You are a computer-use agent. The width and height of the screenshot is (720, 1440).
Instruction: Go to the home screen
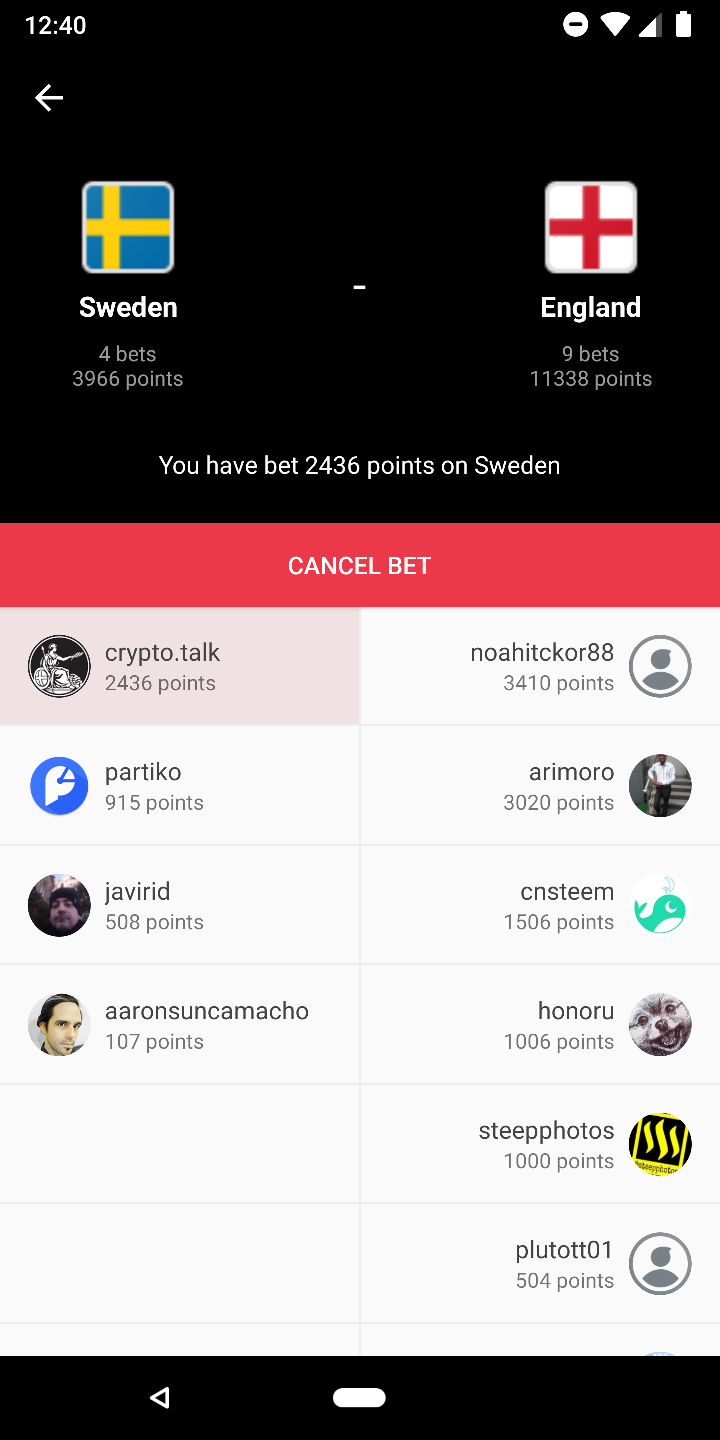coord(360,1397)
